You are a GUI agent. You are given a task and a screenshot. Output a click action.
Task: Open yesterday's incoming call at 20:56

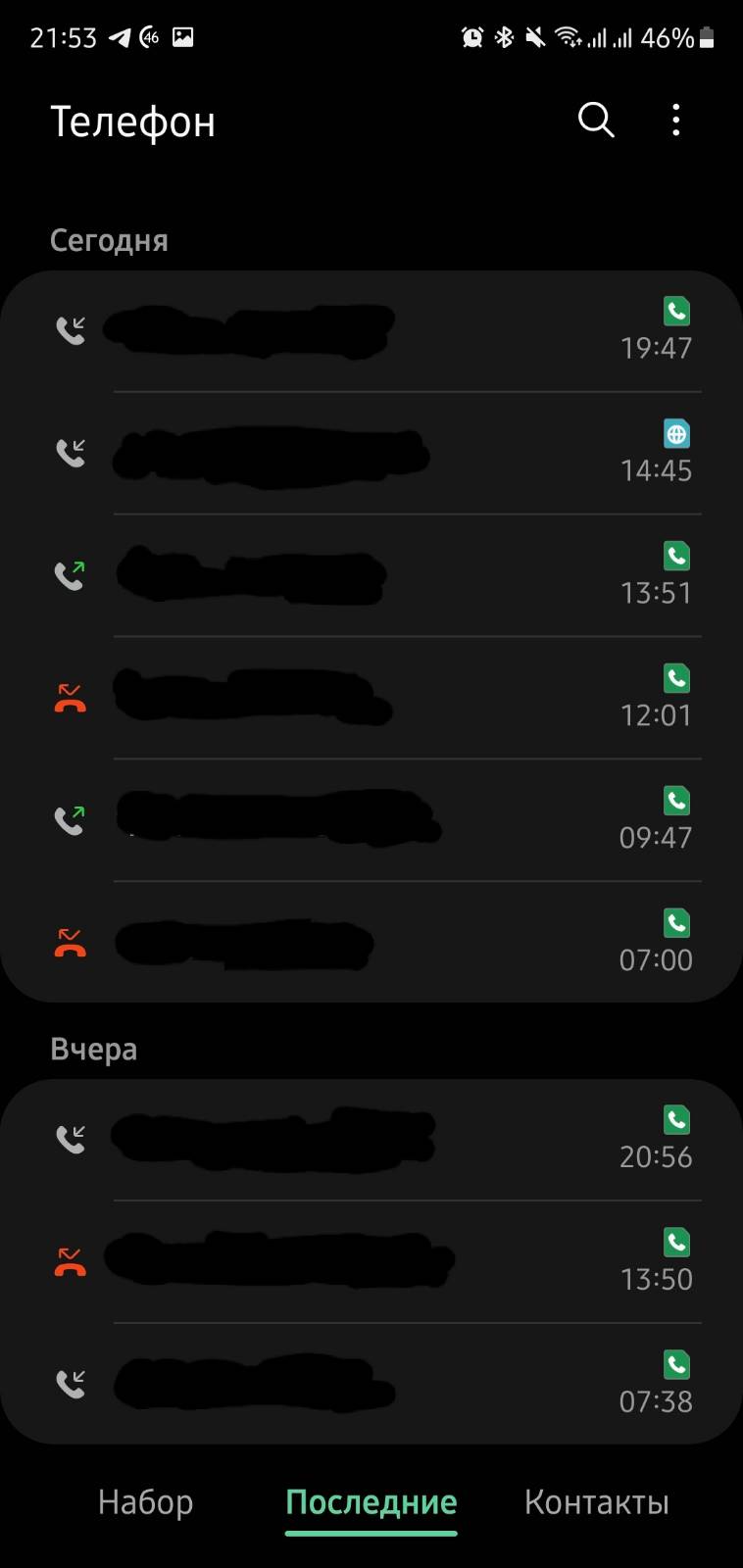[372, 1140]
